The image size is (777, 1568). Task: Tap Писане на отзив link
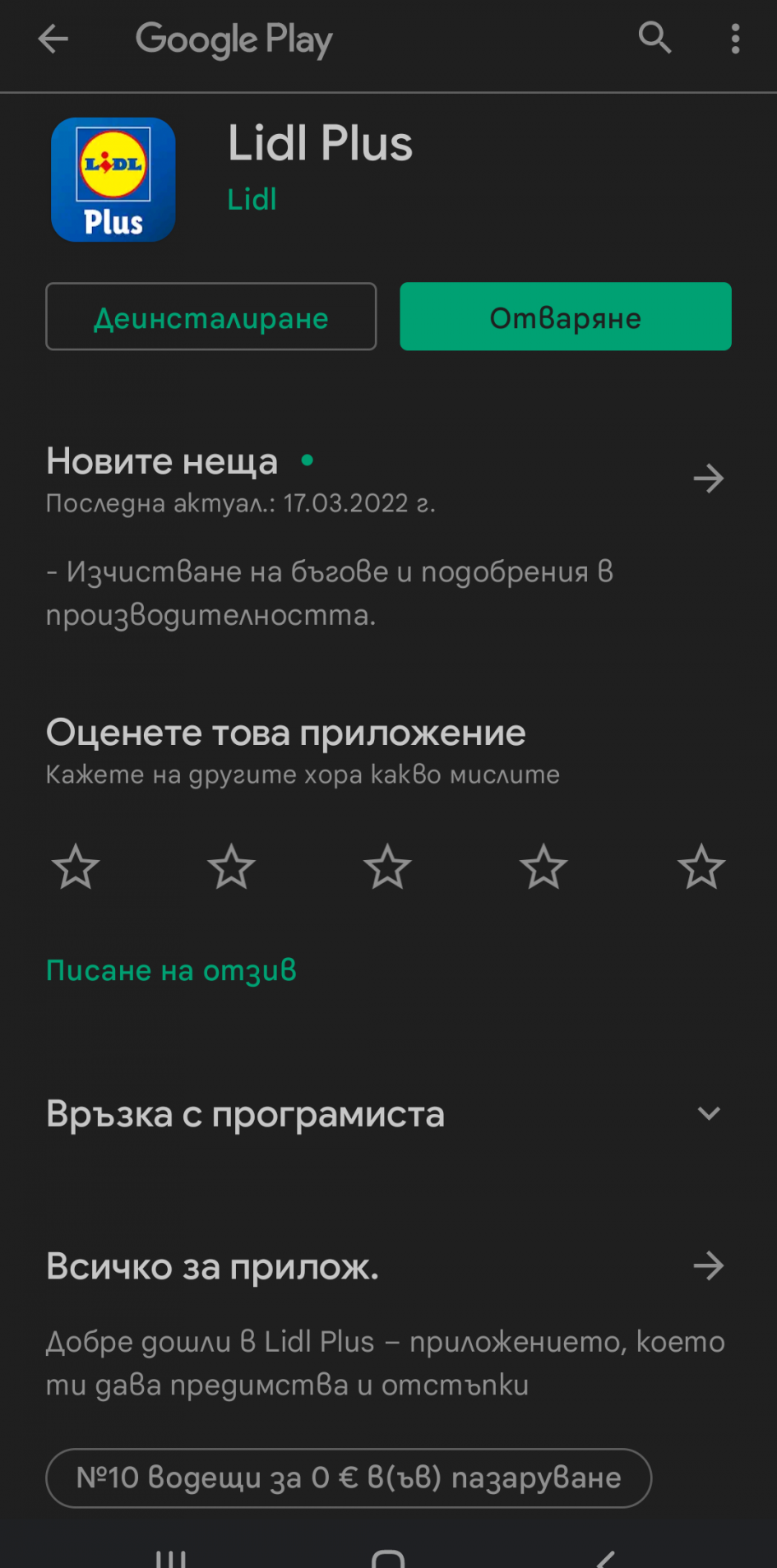click(171, 970)
